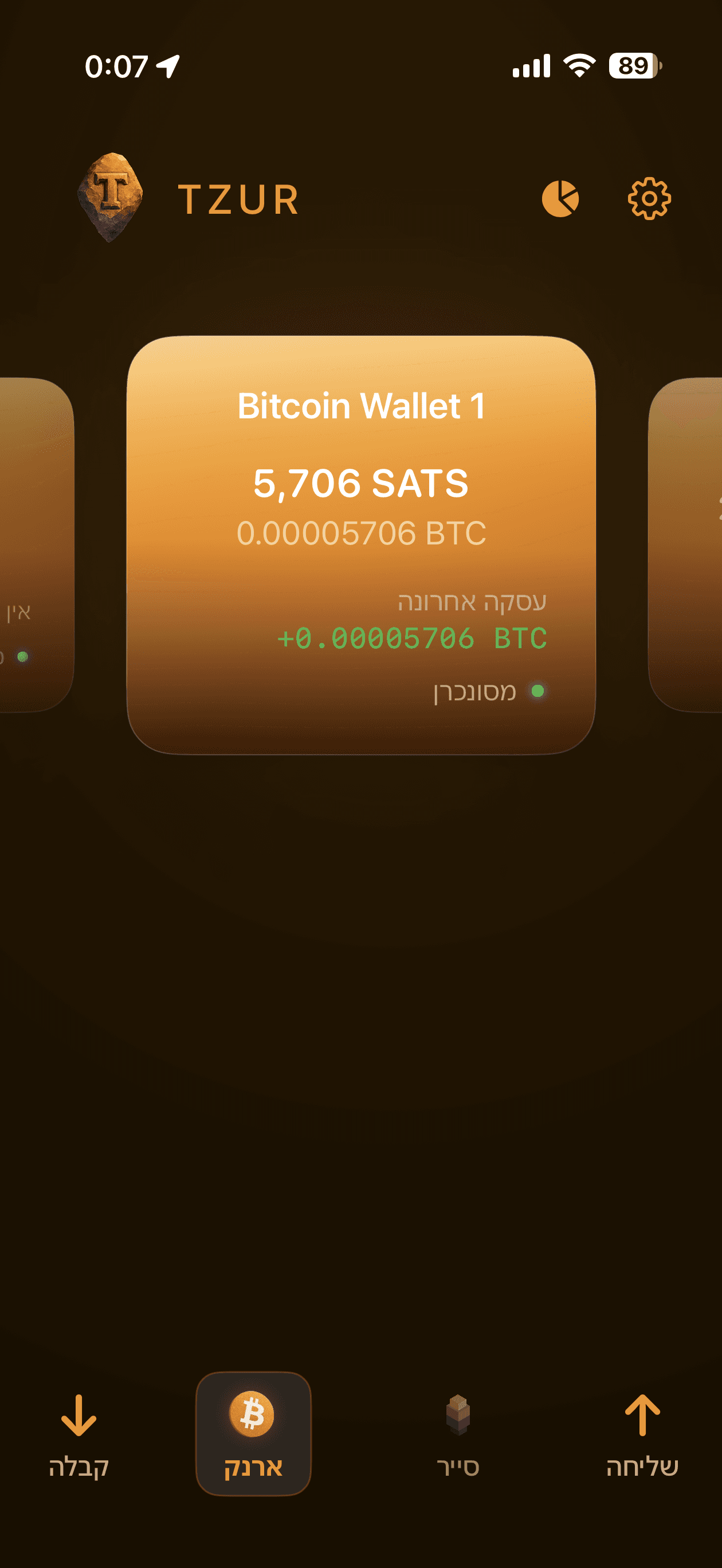Open the Bitcoin Wallet 1 card
Viewport: 722px width, 1568px height.
tap(361, 544)
